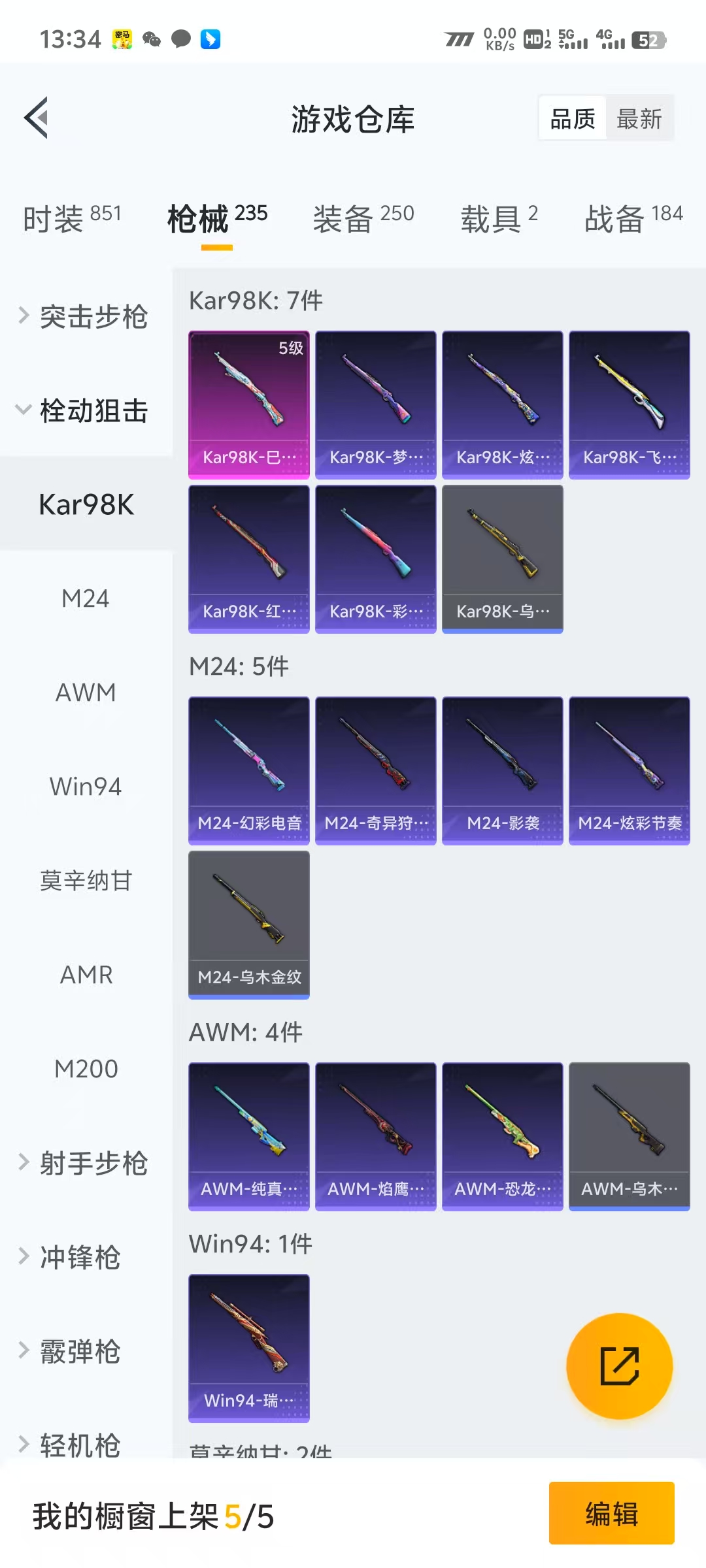The height and width of the screenshot is (1568, 706).
Task: Tap the 编辑 button
Action: tap(611, 1513)
